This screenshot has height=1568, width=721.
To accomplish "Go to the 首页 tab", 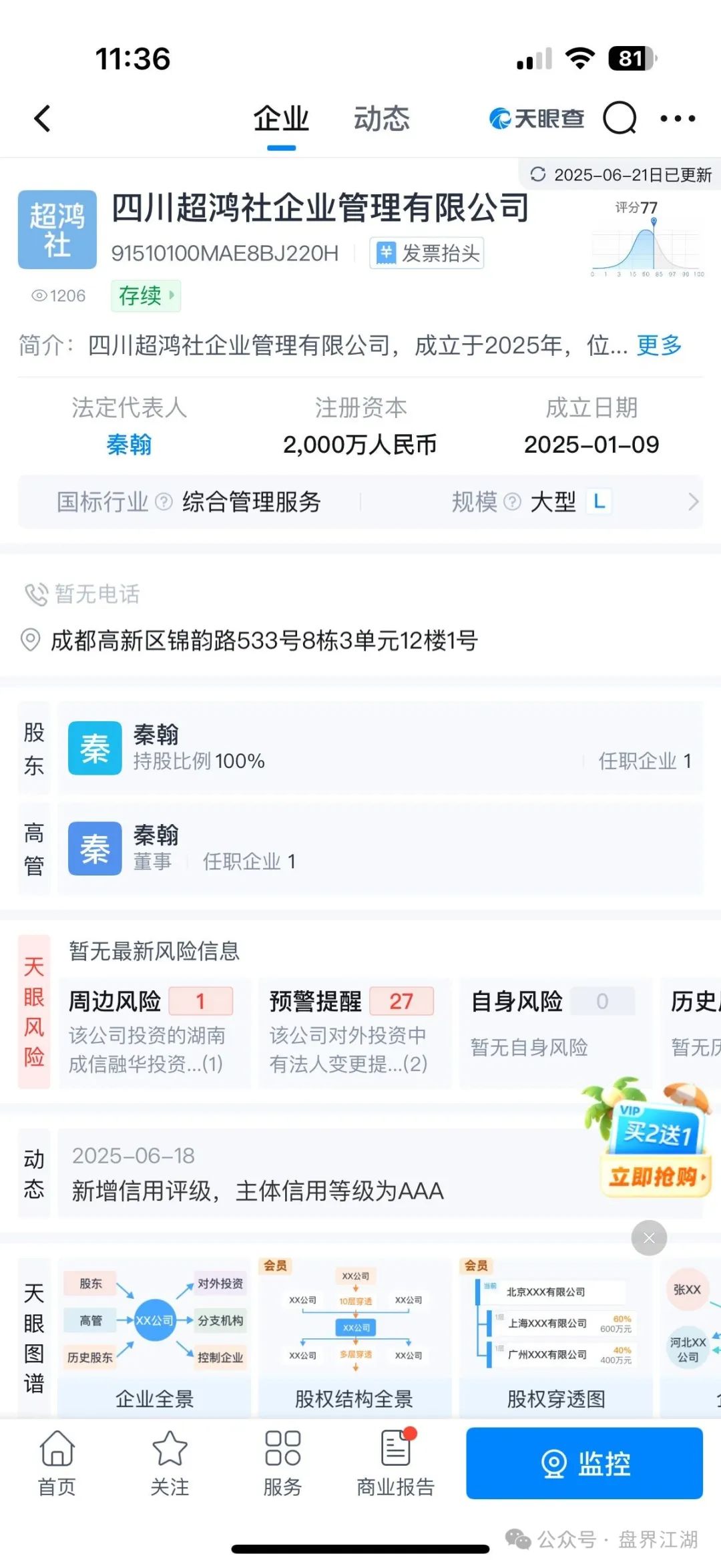I will (57, 1462).
